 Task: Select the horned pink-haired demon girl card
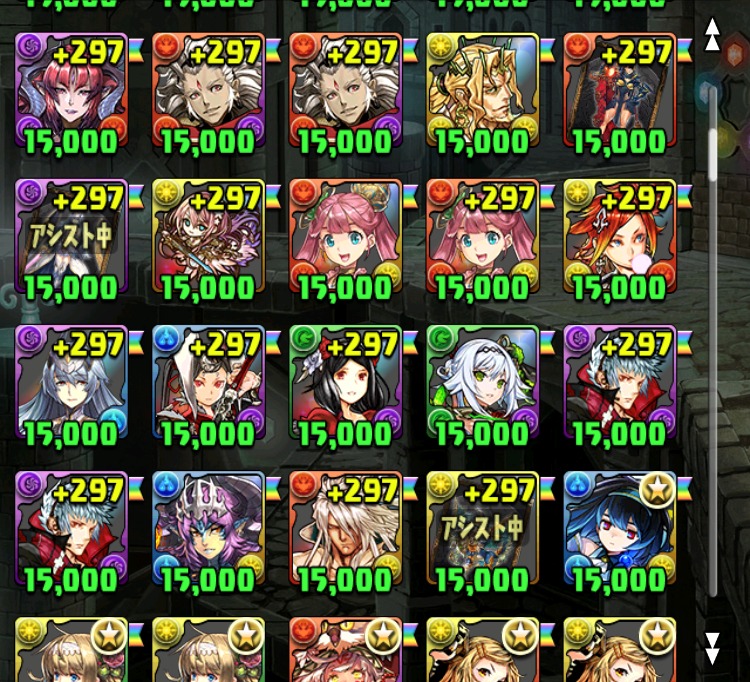coord(72,92)
